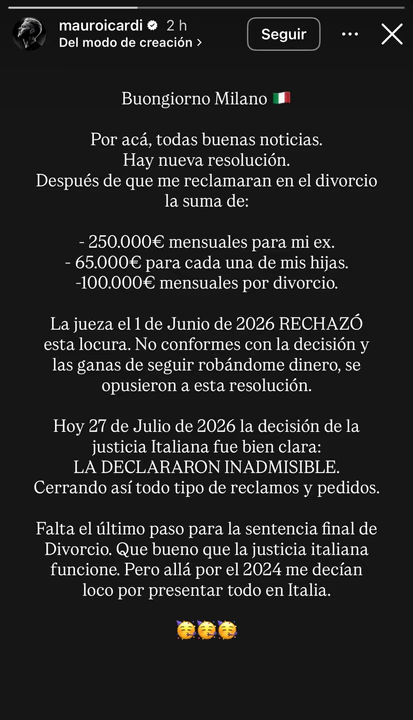Close the story viewer
Image resolution: width=413 pixels, height=720 pixels.
click(392, 34)
